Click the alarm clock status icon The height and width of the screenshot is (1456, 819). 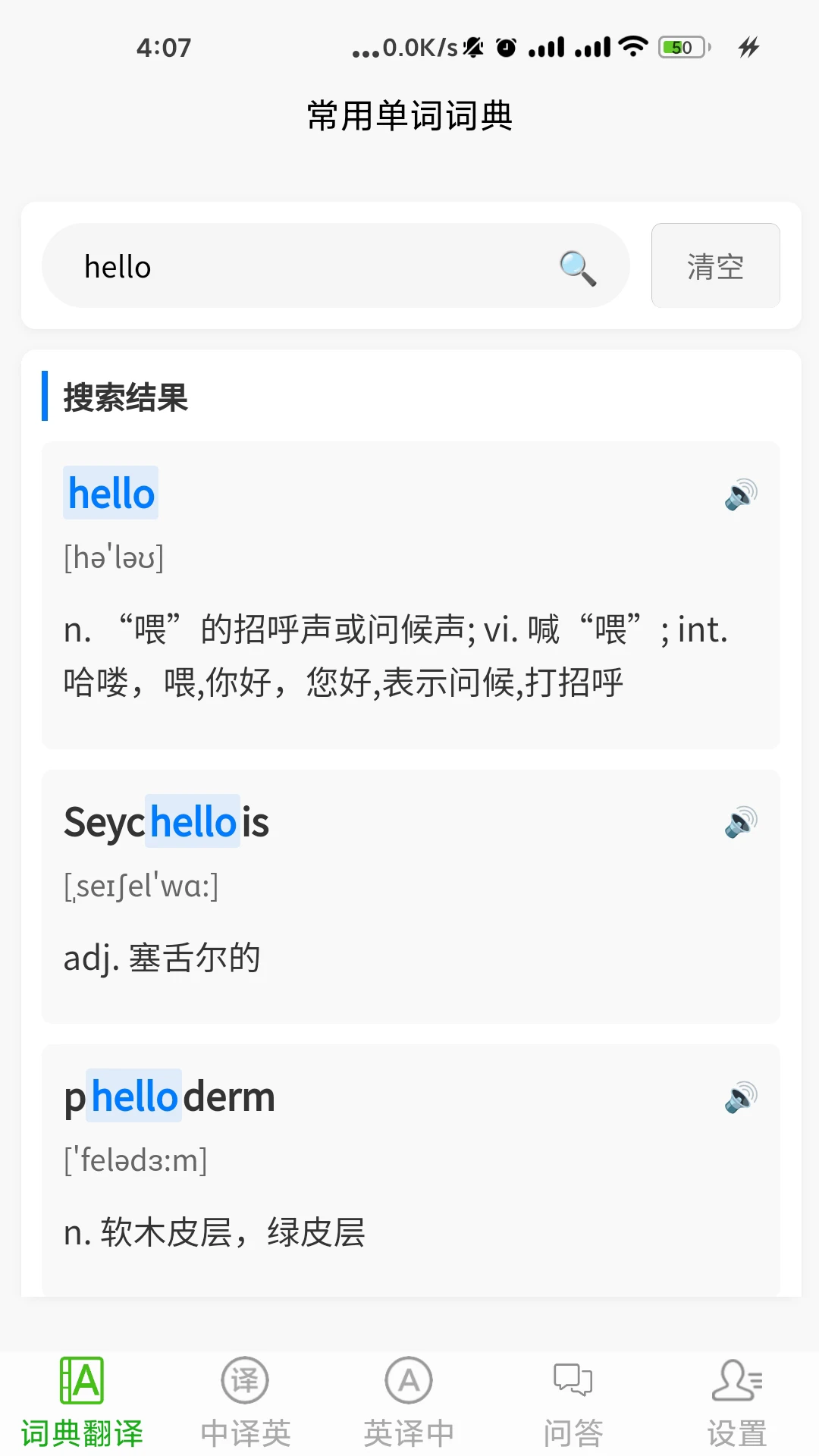(x=507, y=47)
